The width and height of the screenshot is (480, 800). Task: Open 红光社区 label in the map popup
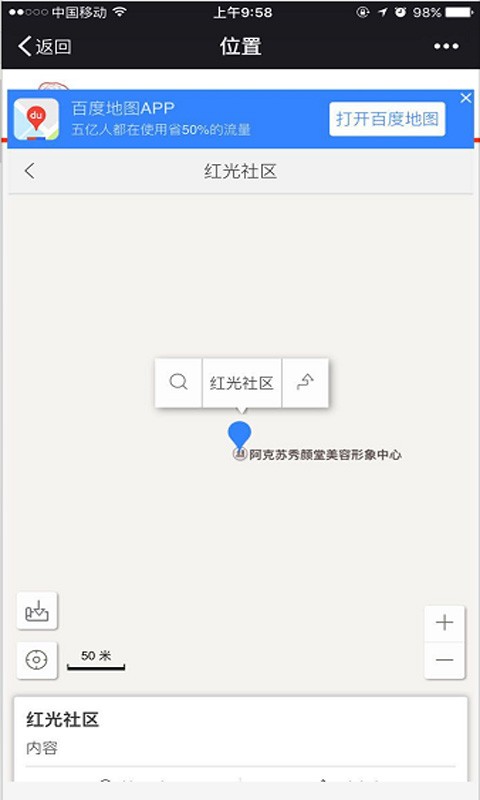point(242,383)
